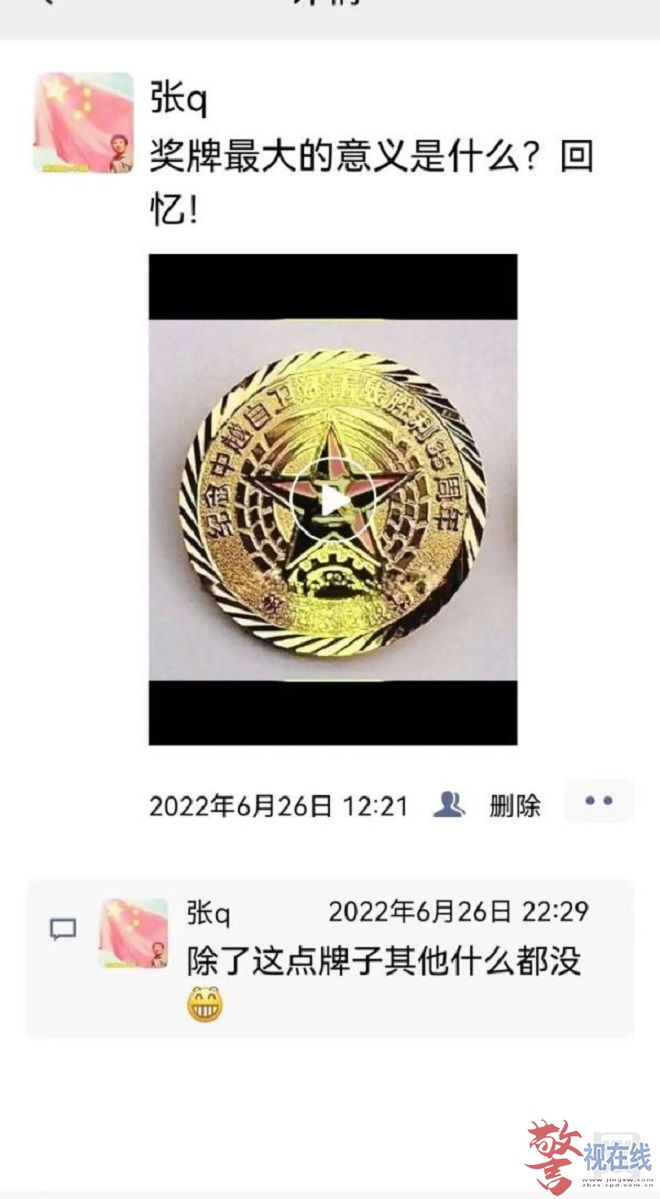
Task: Tap the 张q name above the post
Action: (x=178, y=100)
